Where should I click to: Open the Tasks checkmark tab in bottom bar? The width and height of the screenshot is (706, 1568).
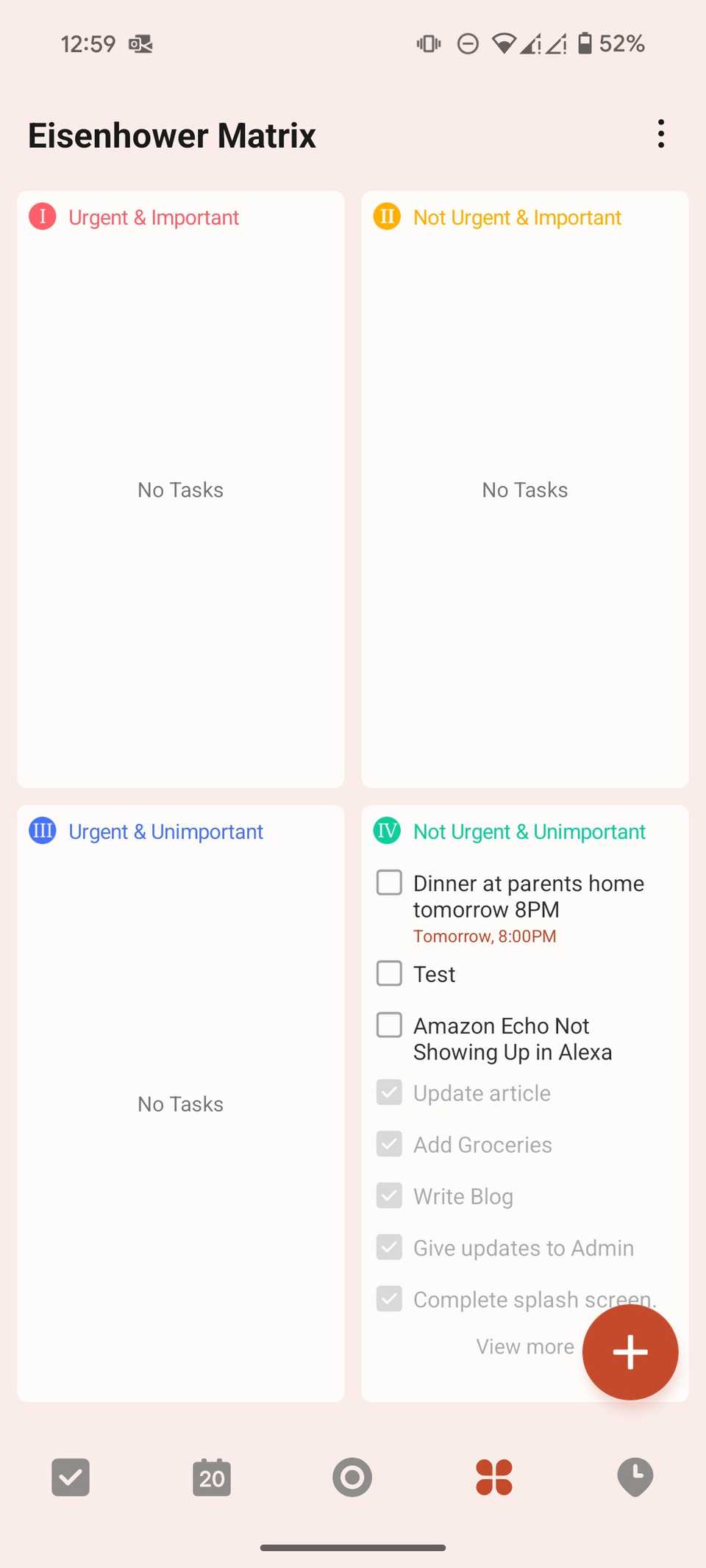[x=69, y=1478]
